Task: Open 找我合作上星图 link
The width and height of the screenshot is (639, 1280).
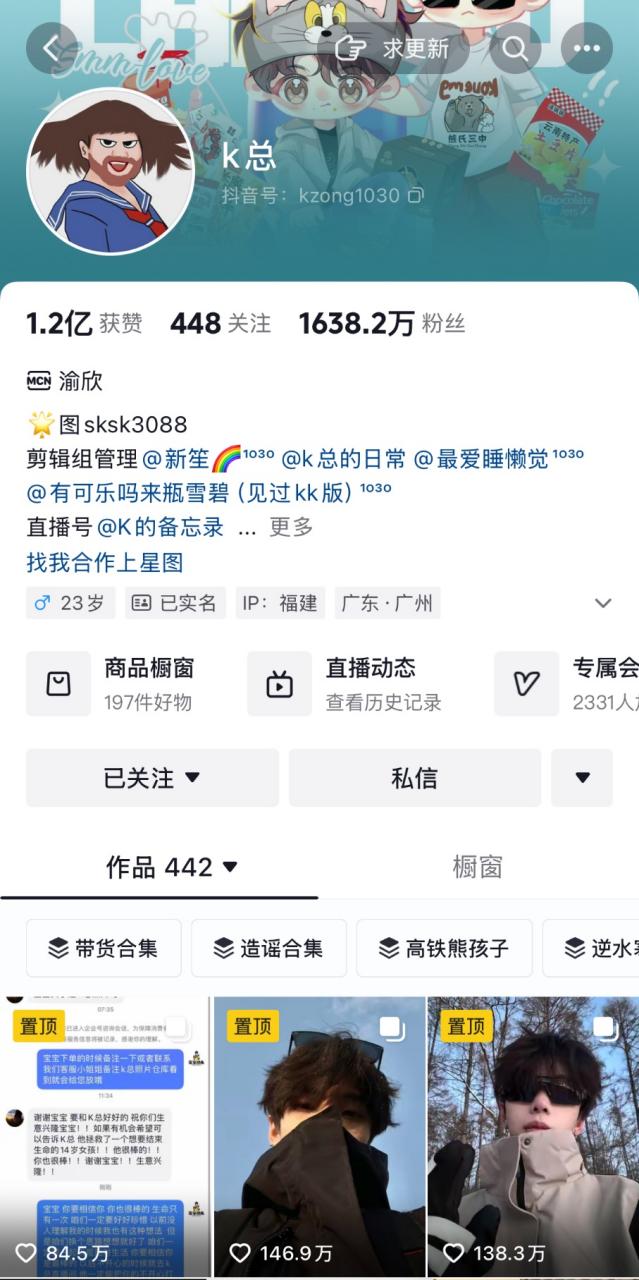Action: coord(105,562)
